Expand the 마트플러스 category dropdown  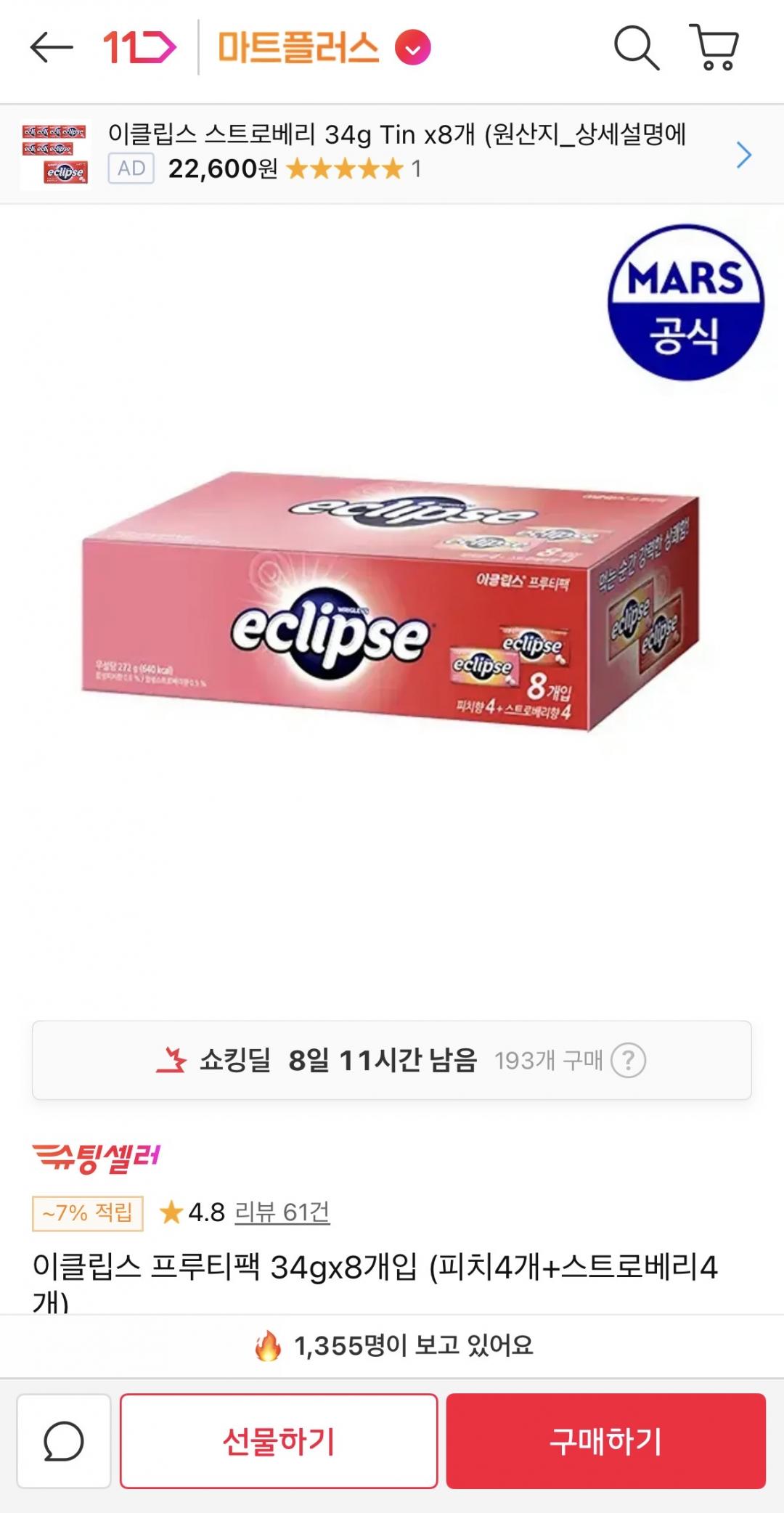412,49
